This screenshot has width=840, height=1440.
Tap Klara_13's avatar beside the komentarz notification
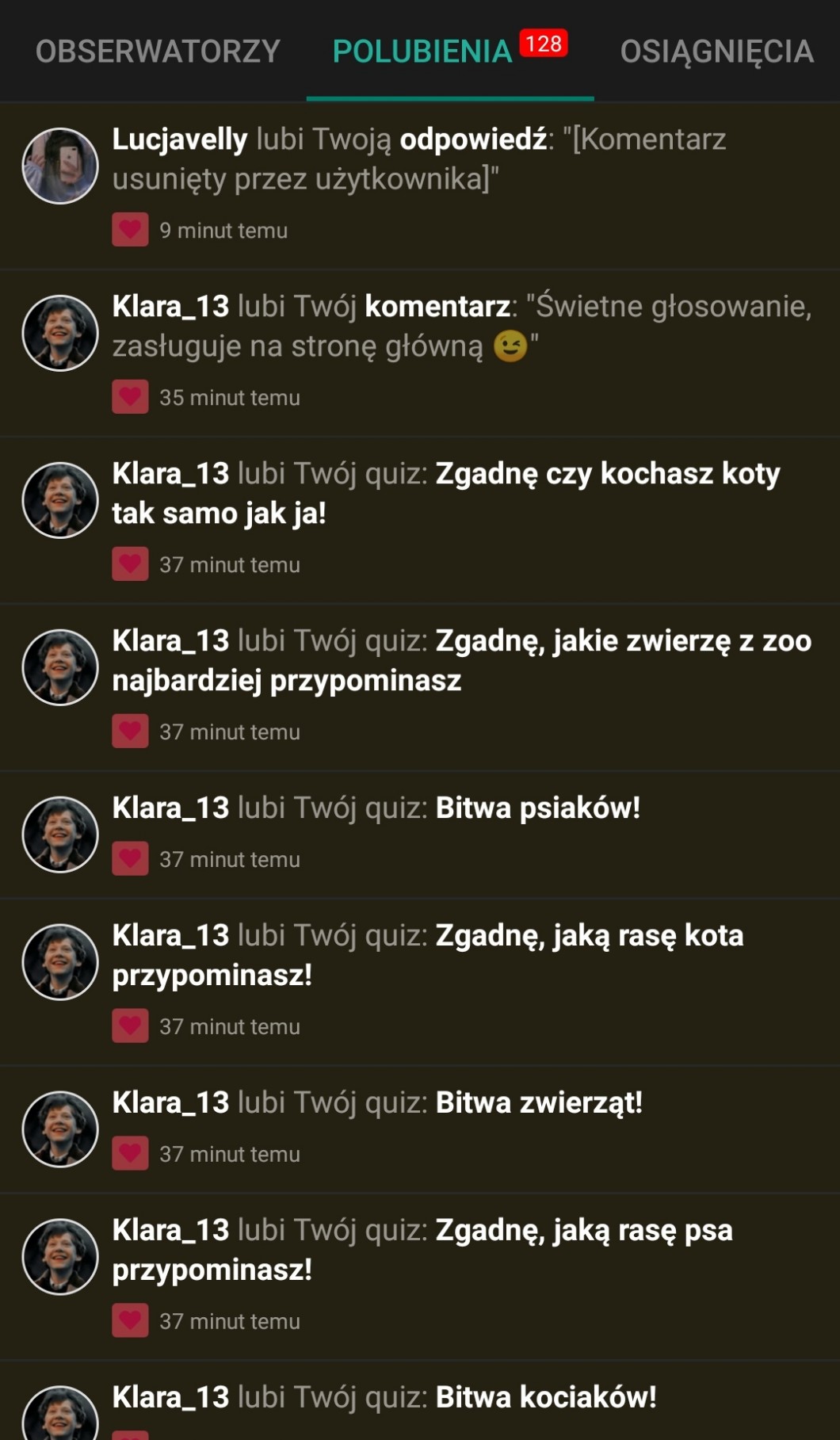60,334
